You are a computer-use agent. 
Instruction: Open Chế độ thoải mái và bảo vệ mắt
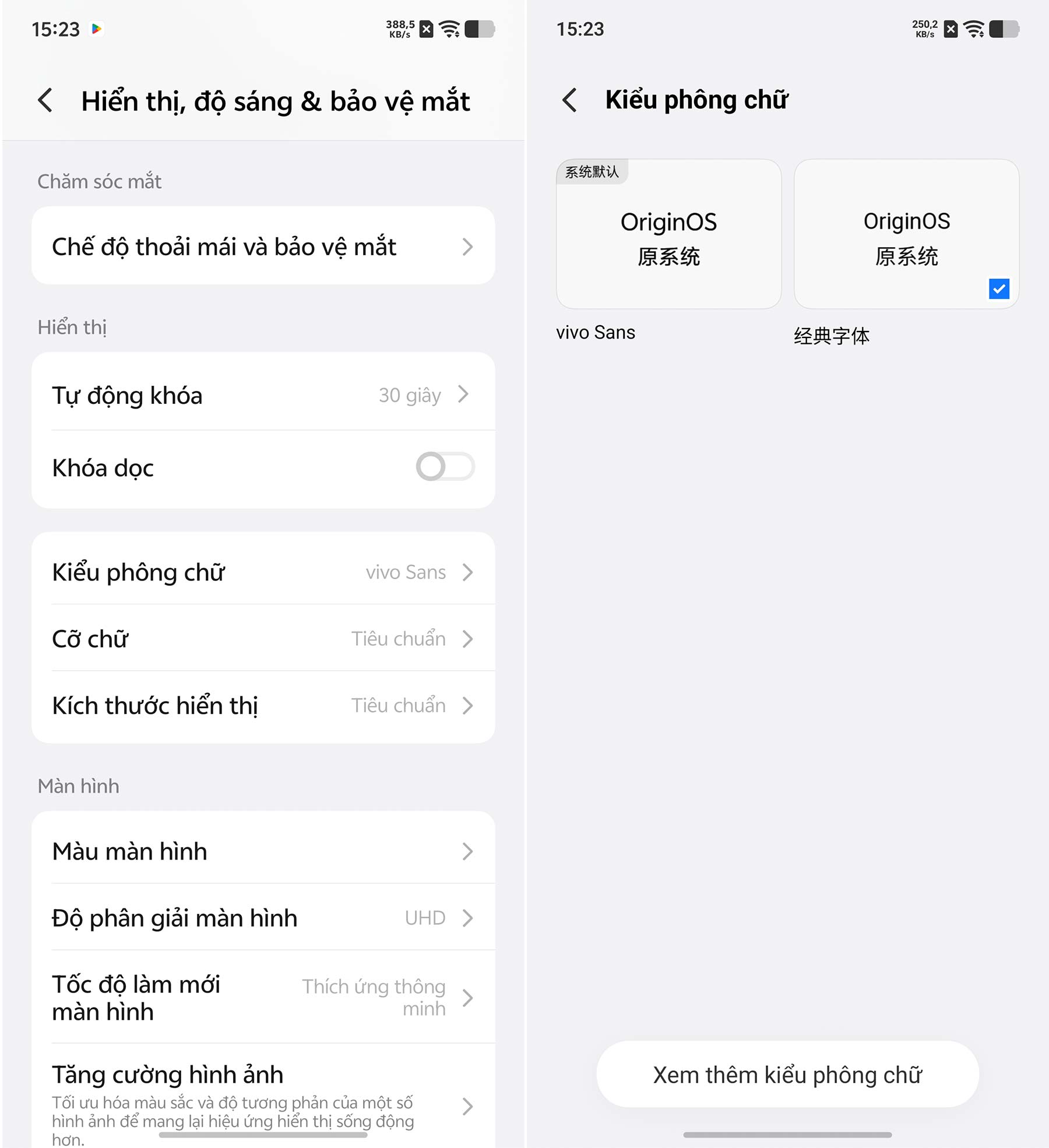(263, 246)
